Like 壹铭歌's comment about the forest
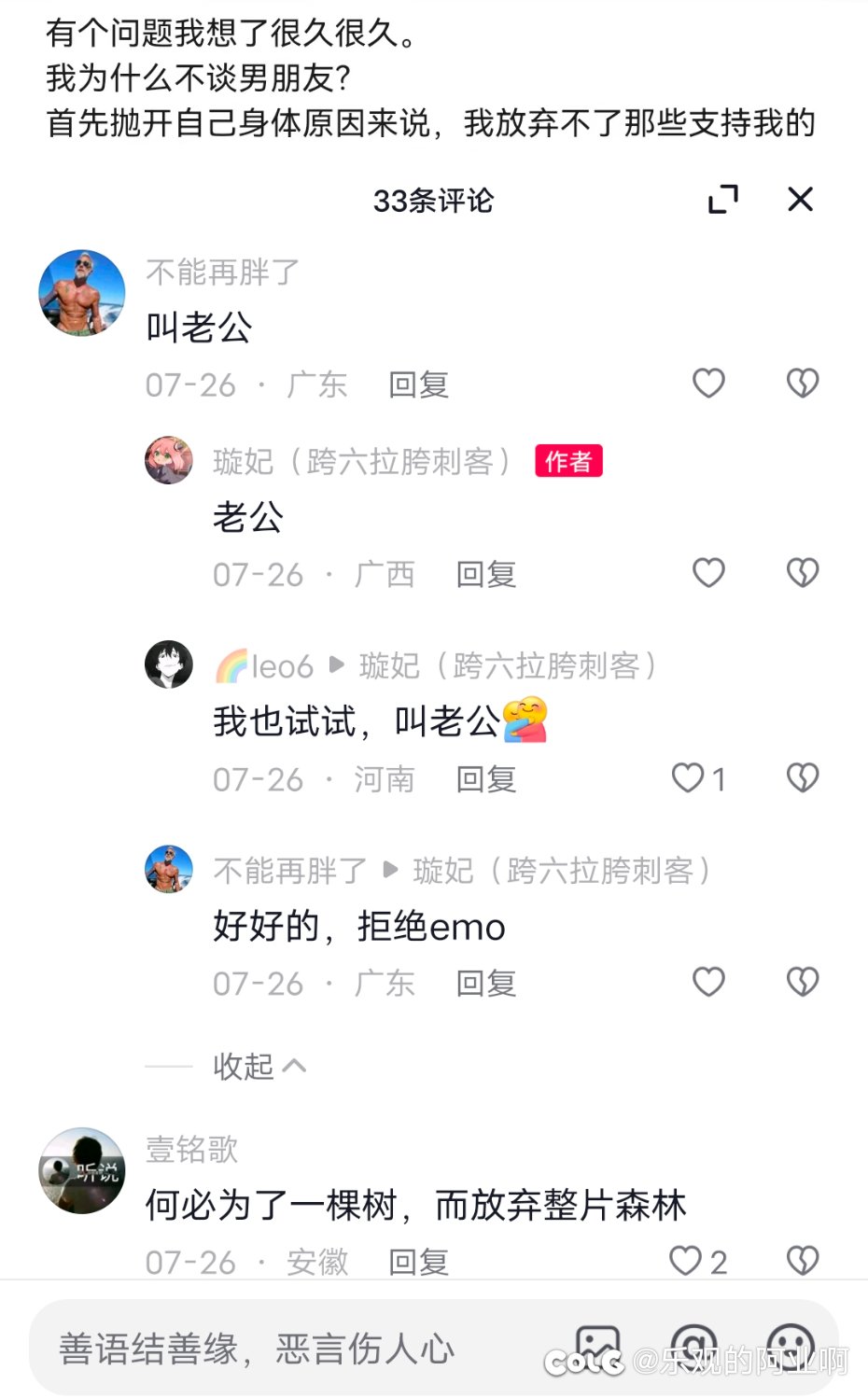This screenshot has width=868, height=1398. point(686,1260)
